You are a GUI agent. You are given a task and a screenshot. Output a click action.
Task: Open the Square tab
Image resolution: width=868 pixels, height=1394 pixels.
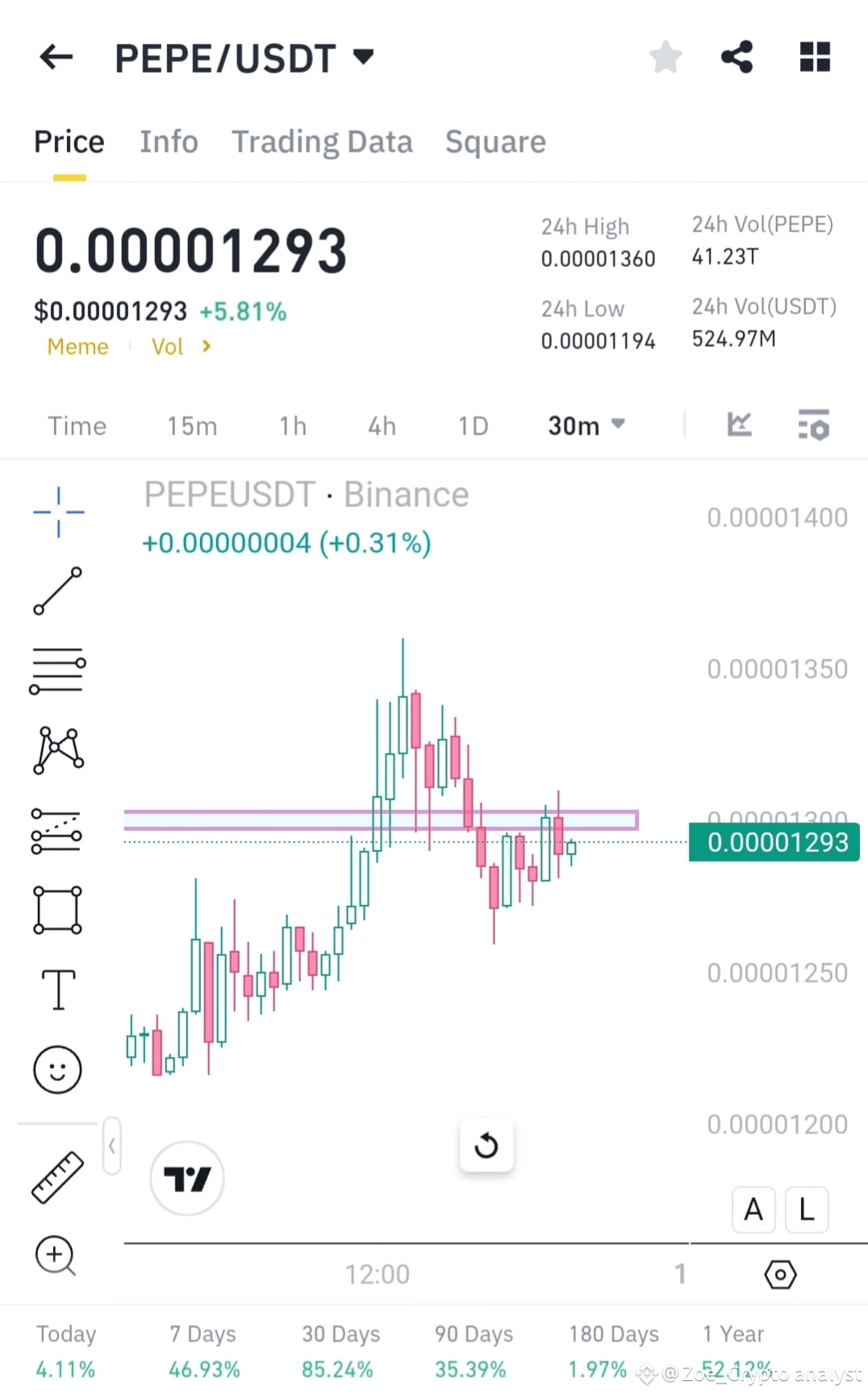point(495,141)
